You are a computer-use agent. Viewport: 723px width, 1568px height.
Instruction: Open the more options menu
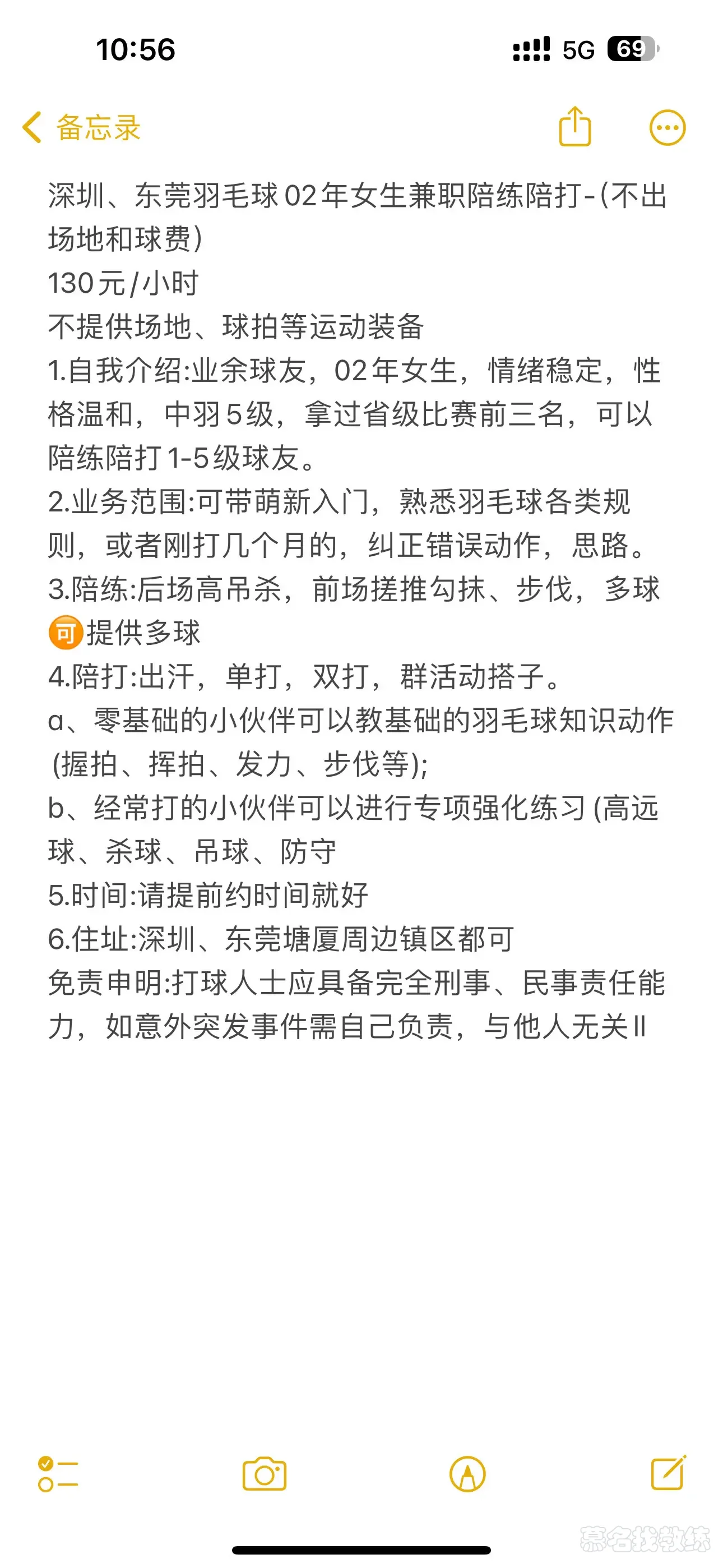point(667,128)
